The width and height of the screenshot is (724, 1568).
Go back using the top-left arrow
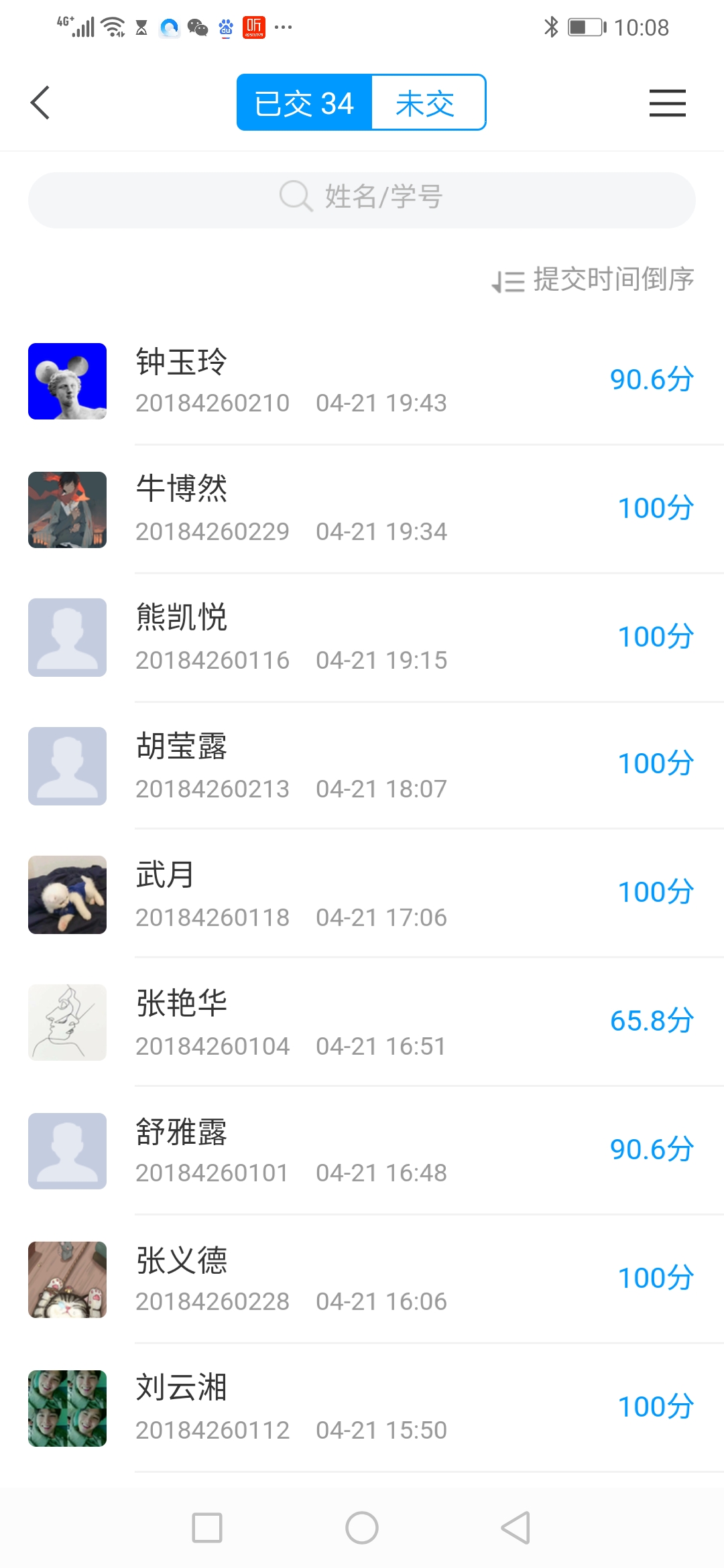(x=40, y=103)
